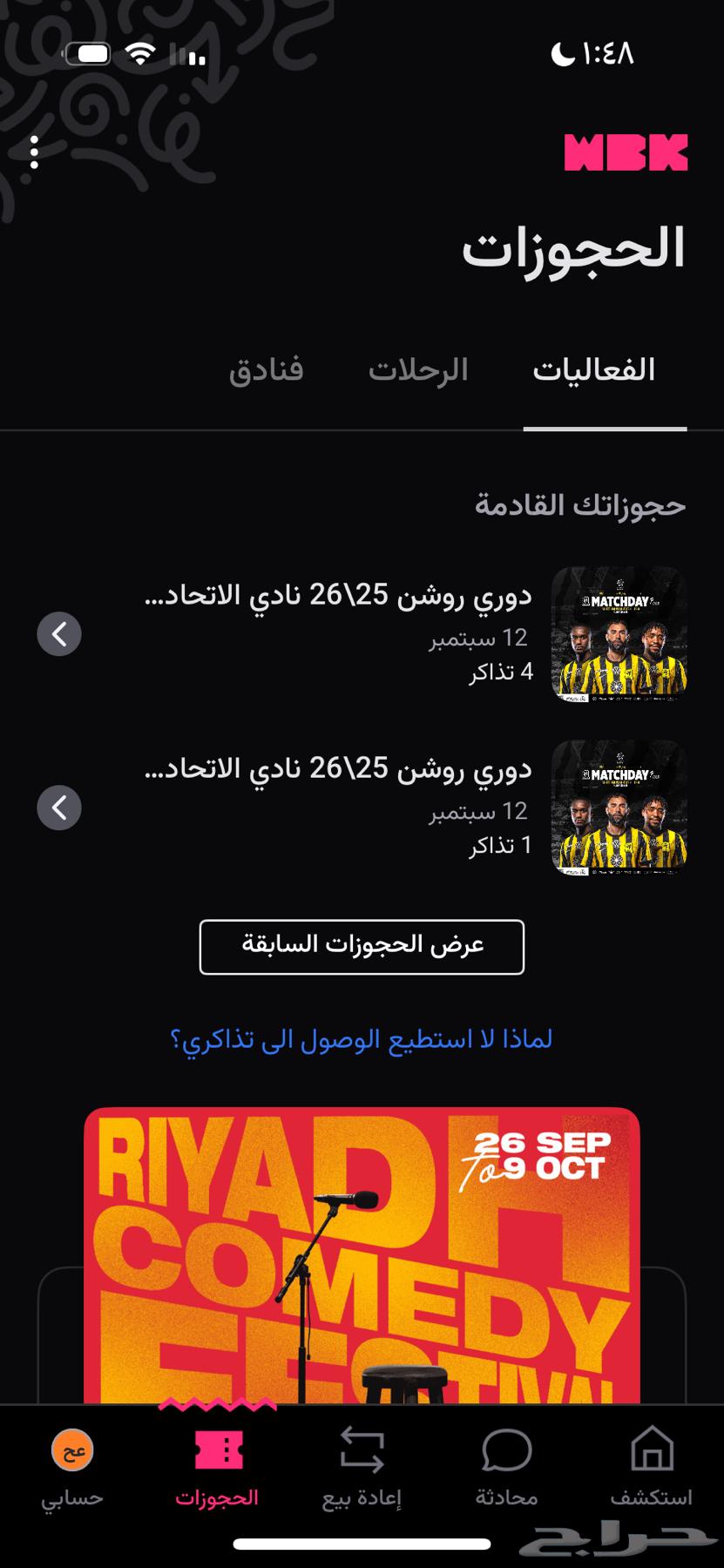Select the الفعاليات tab
The width and height of the screenshot is (724, 1568).
pos(594,370)
